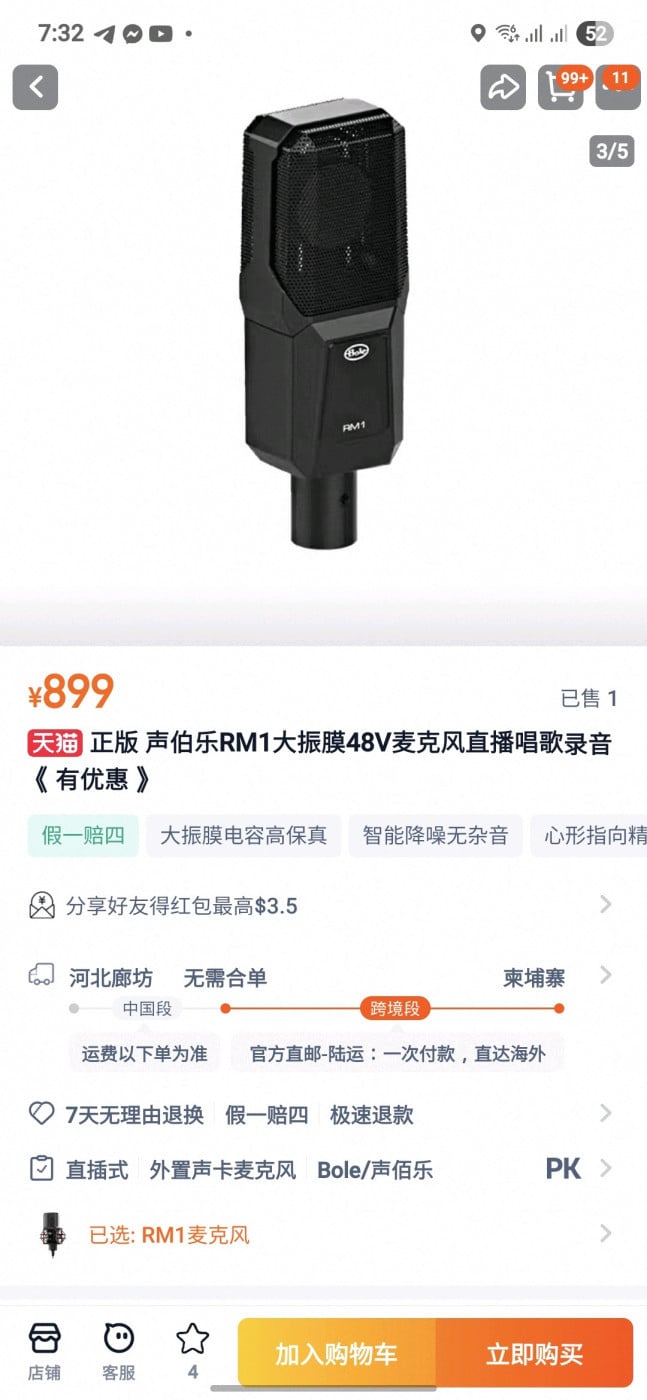Open the shopping cart icon

[560, 87]
